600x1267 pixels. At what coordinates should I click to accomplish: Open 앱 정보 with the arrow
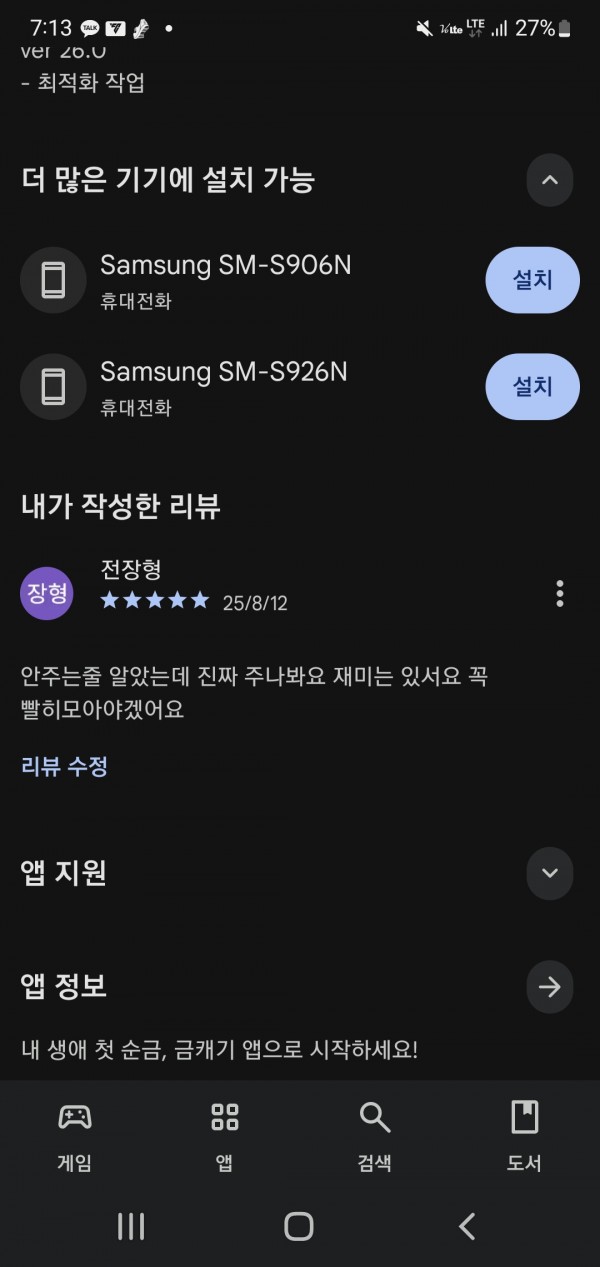[x=549, y=987]
